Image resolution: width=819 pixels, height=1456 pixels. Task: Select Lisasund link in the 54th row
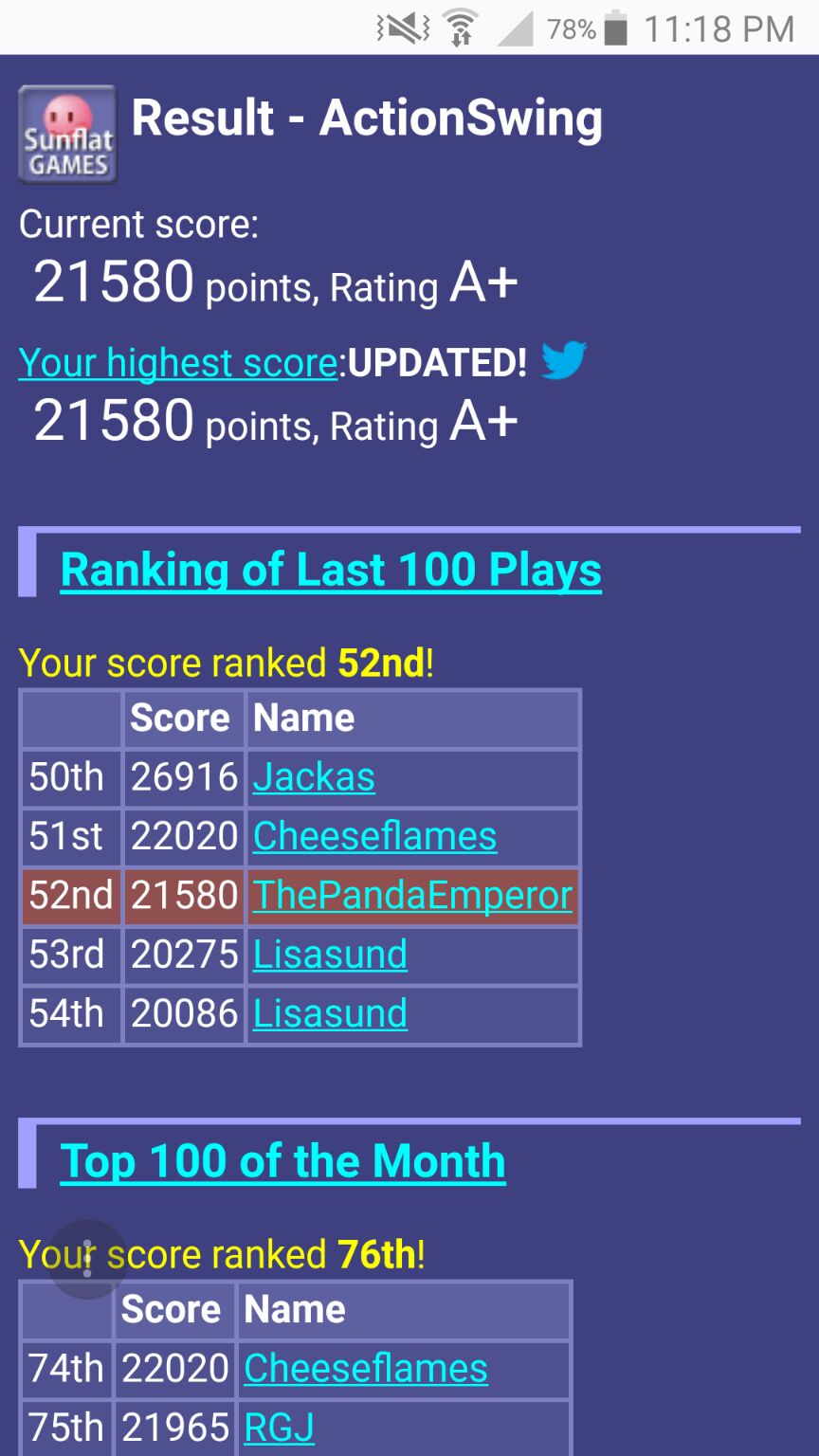(330, 1014)
